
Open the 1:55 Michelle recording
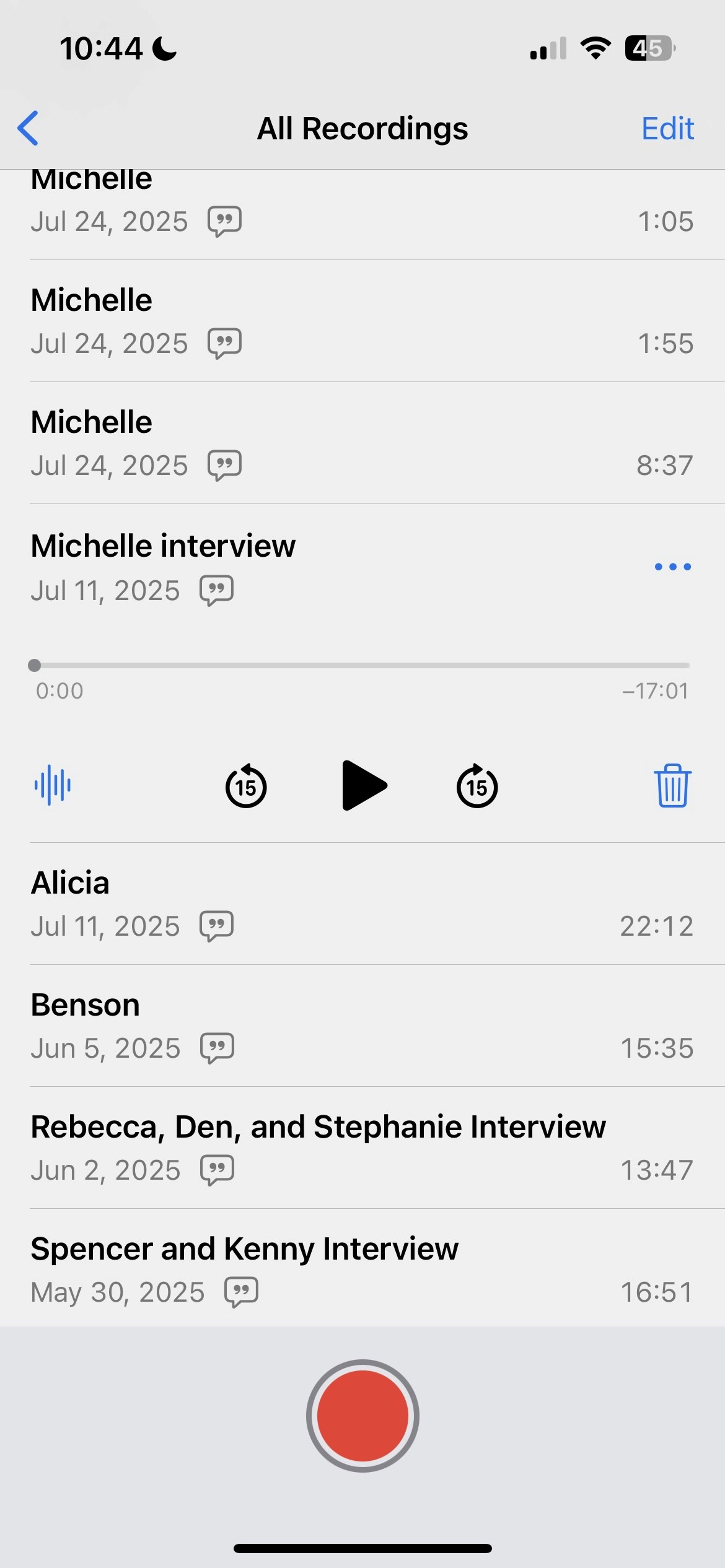362,321
